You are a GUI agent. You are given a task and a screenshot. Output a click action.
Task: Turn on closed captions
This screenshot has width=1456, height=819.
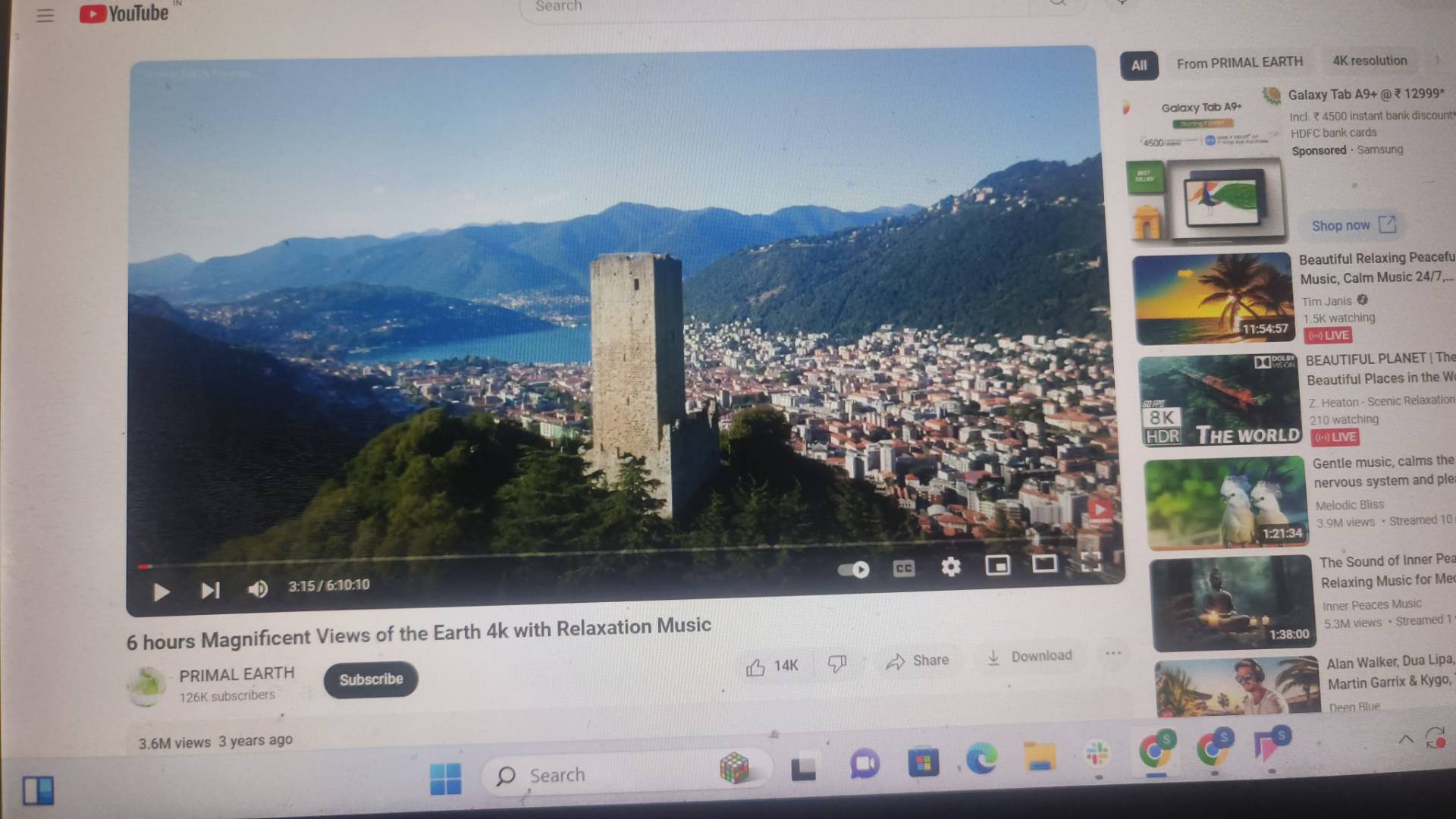coord(903,568)
